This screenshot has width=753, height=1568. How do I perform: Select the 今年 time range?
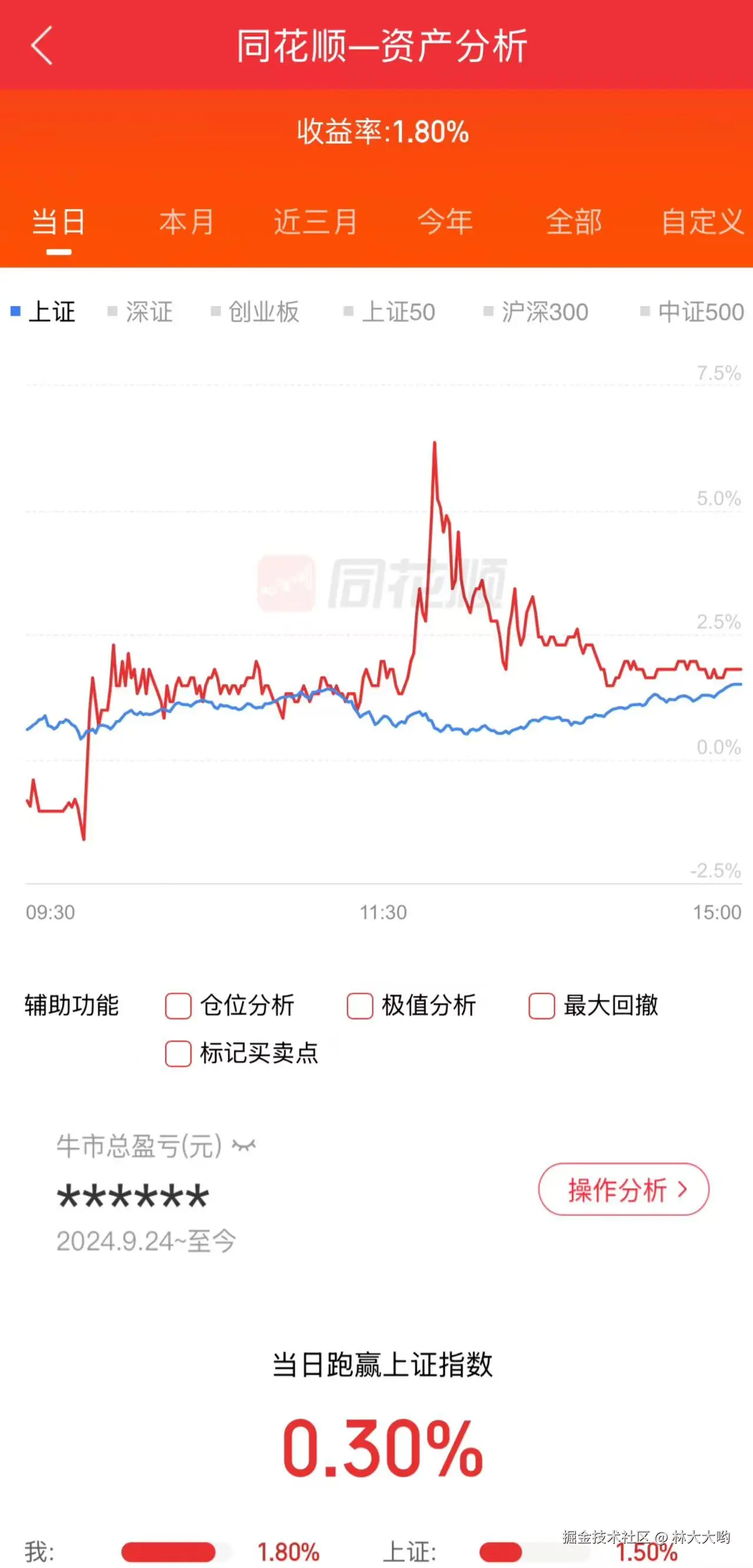coord(445,222)
